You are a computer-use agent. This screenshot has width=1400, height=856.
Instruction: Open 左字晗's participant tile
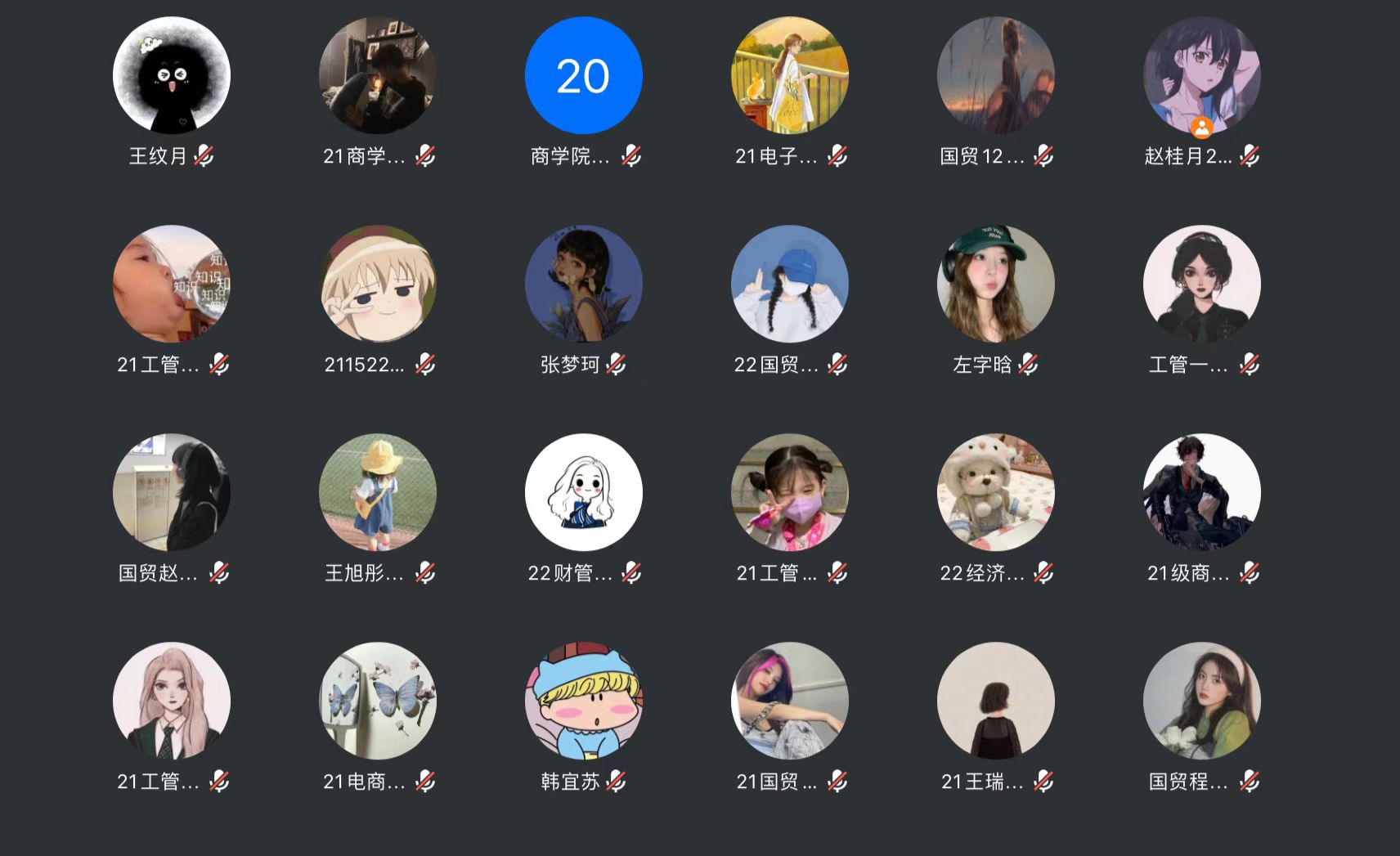pyautogui.click(x=996, y=285)
